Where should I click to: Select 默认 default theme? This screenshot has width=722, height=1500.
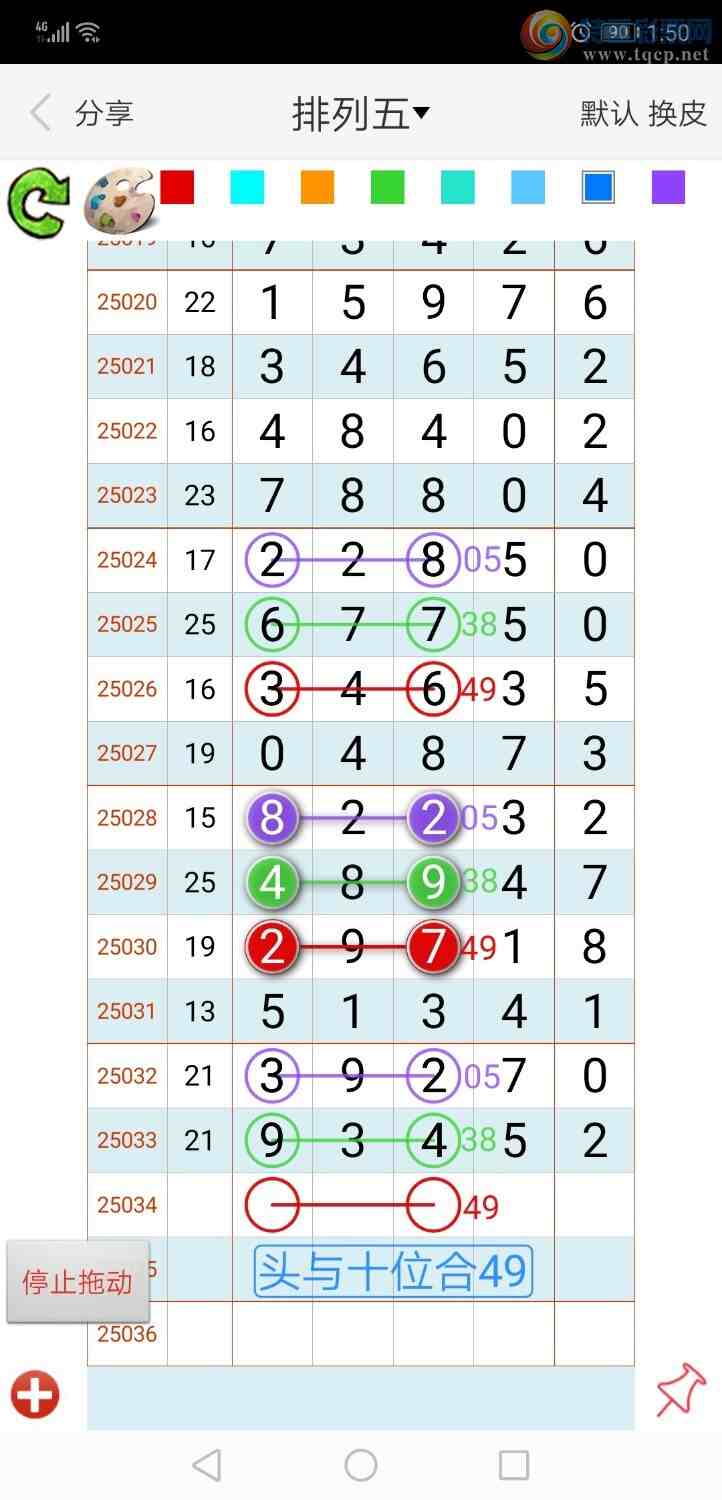609,113
